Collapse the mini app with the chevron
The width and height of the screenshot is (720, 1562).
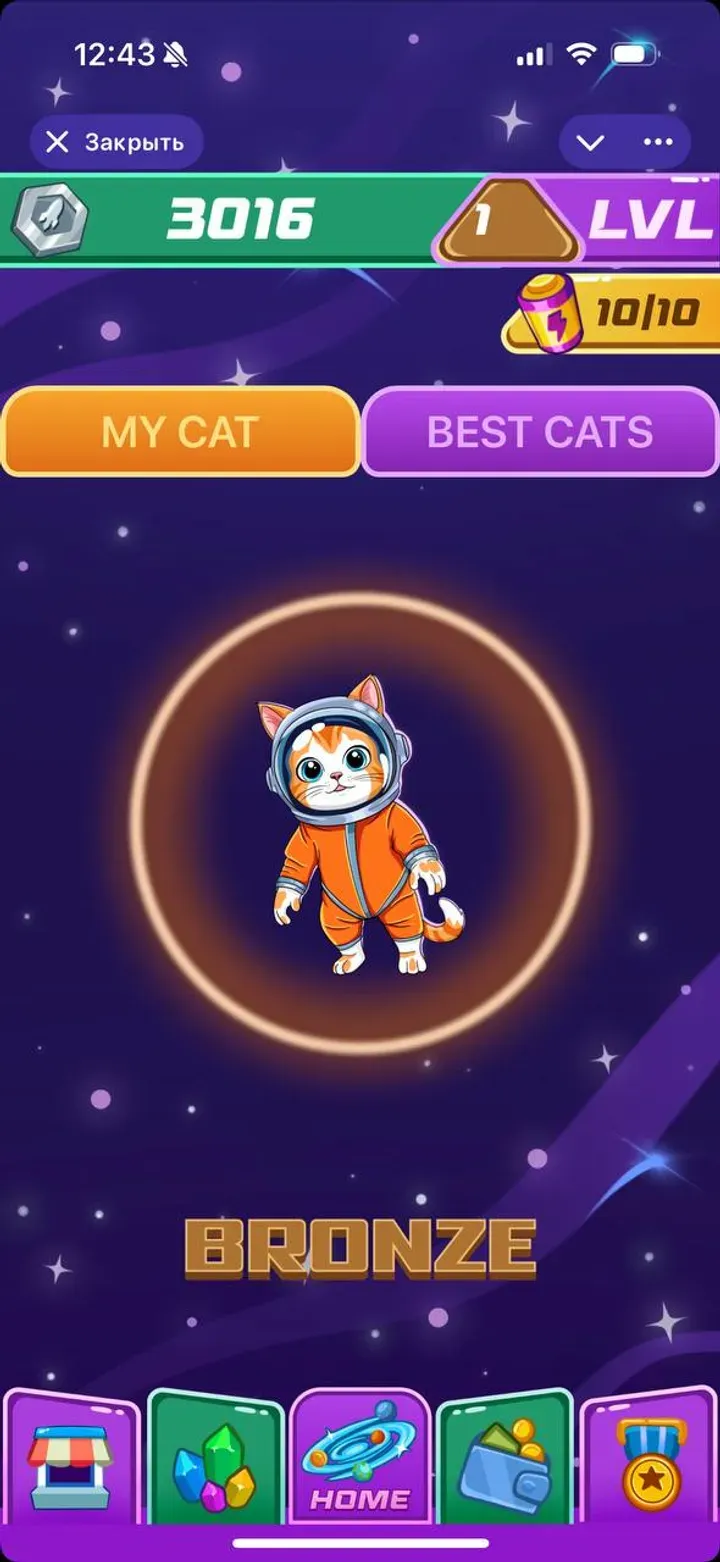pyautogui.click(x=590, y=142)
